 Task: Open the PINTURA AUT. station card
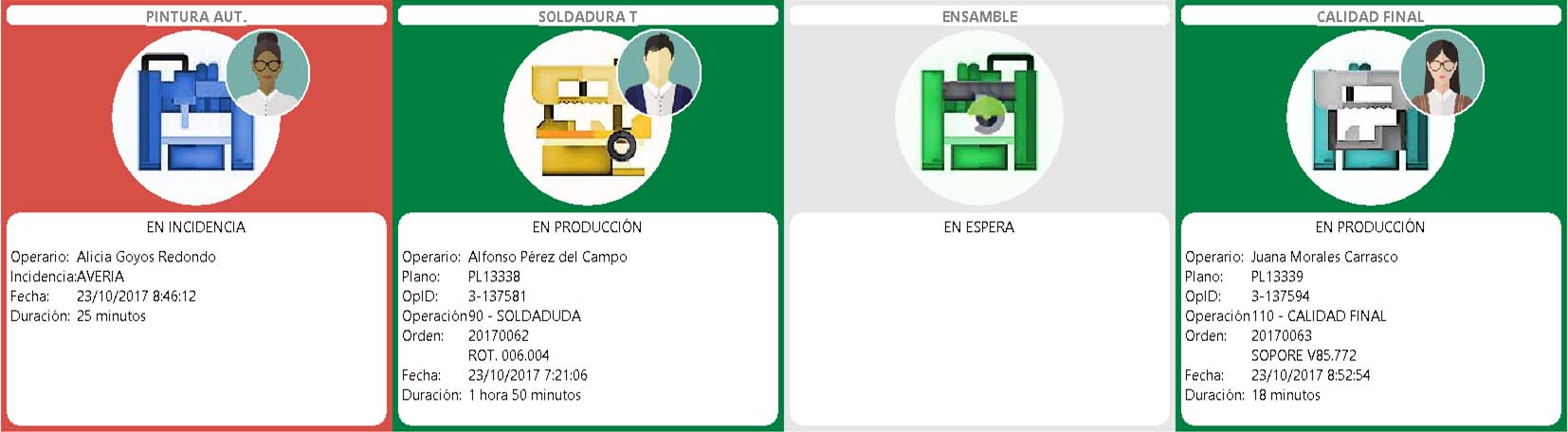[x=196, y=216]
